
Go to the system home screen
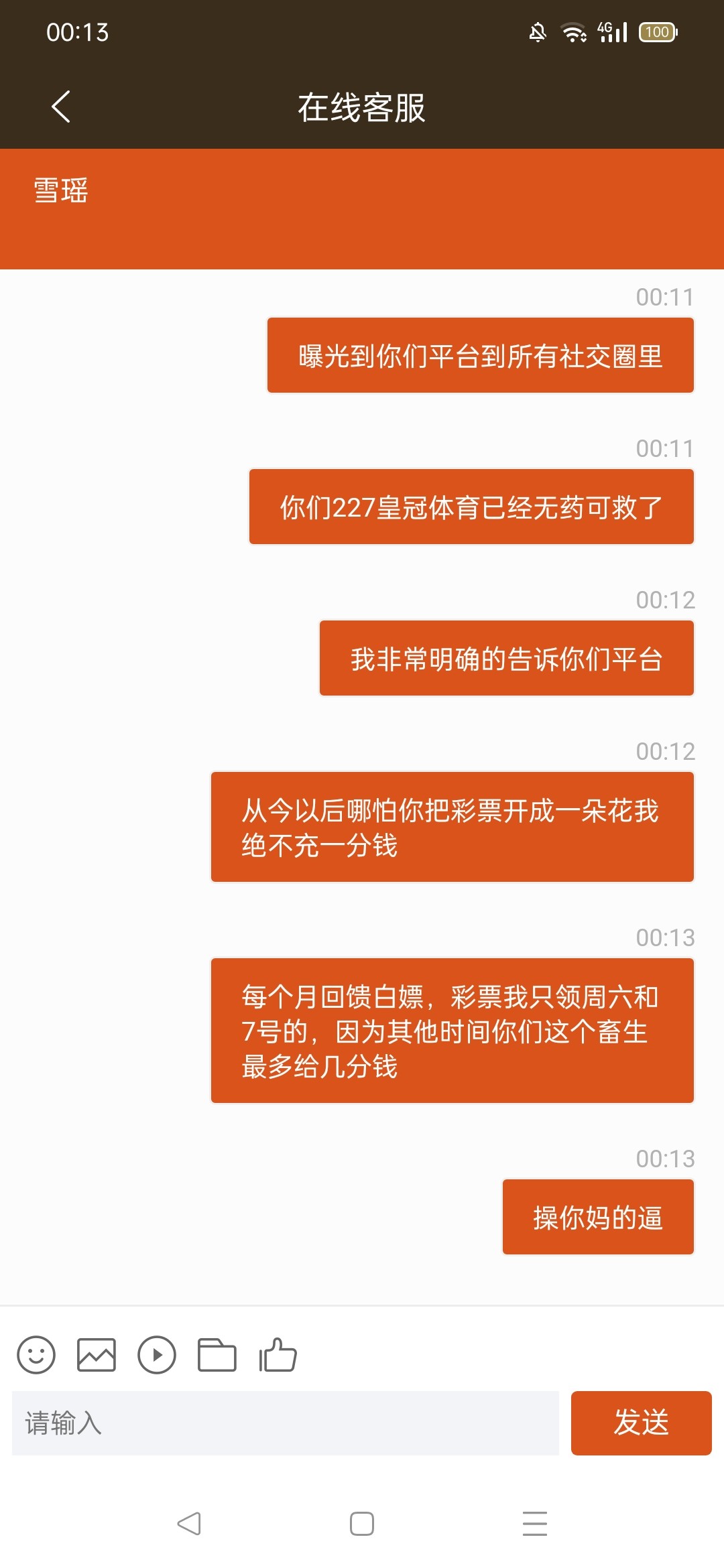coord(362,1524)
